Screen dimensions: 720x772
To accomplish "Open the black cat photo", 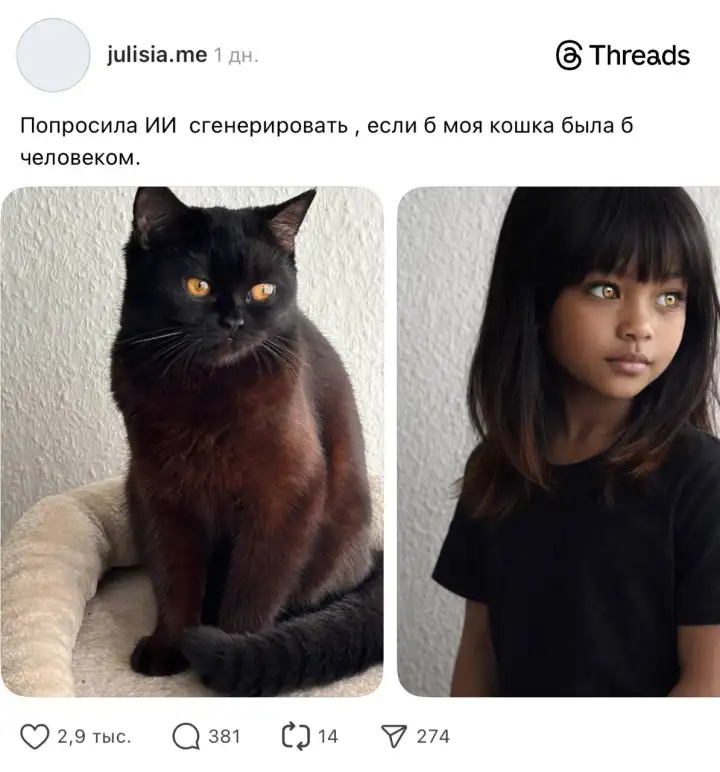I will point(192,441).
